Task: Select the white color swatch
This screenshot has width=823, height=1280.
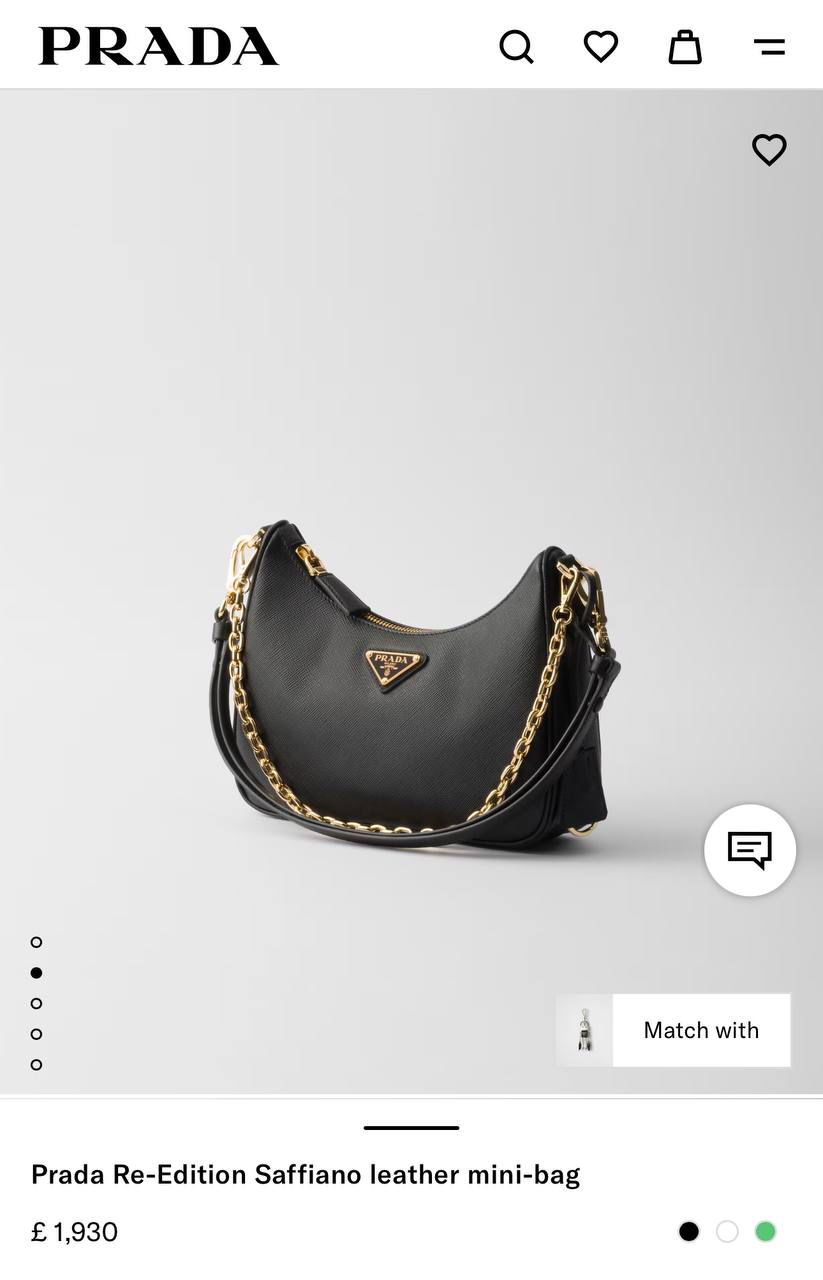Action: pos(727,1231)
